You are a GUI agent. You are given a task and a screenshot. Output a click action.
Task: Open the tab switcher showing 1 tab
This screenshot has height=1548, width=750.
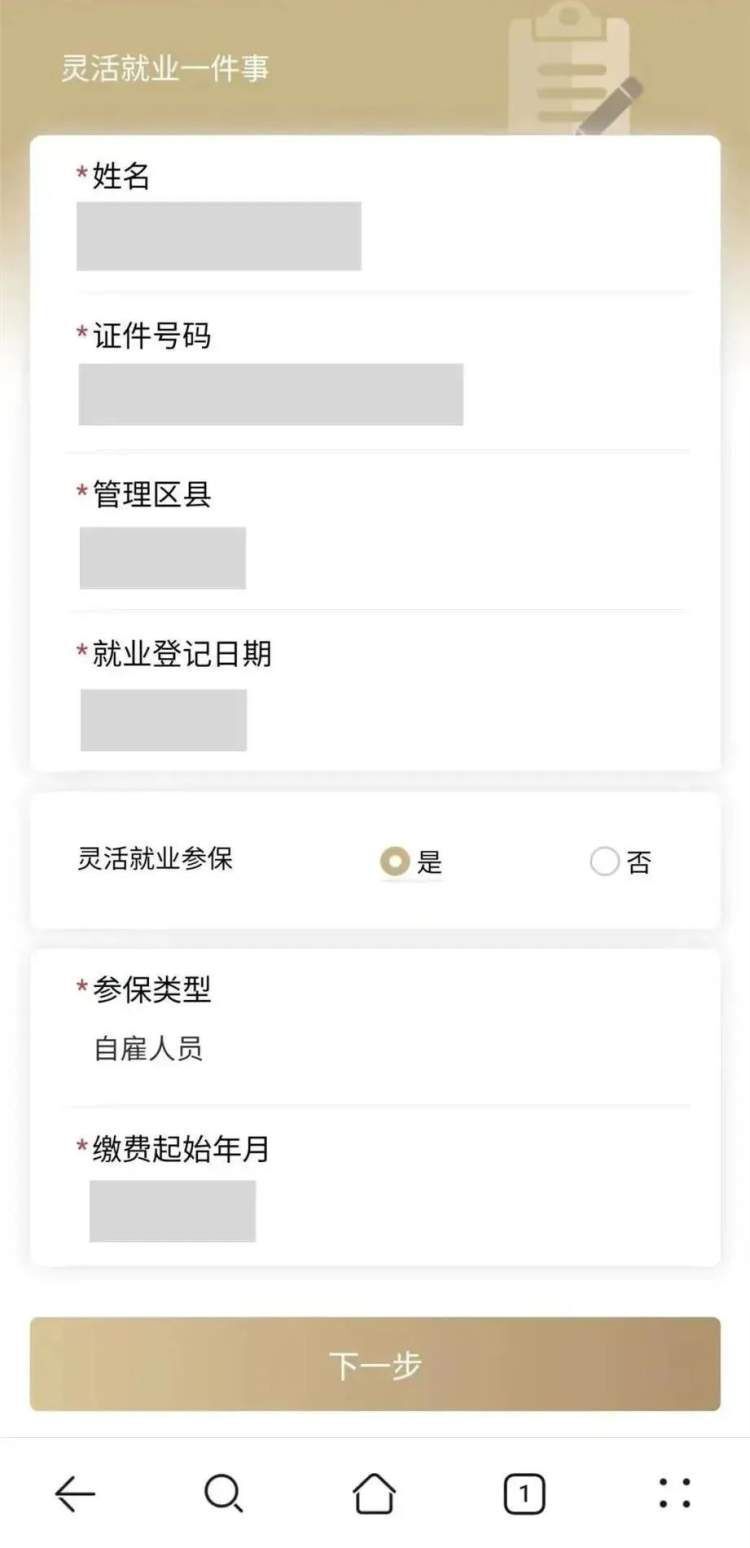(x=524, y=1495)
